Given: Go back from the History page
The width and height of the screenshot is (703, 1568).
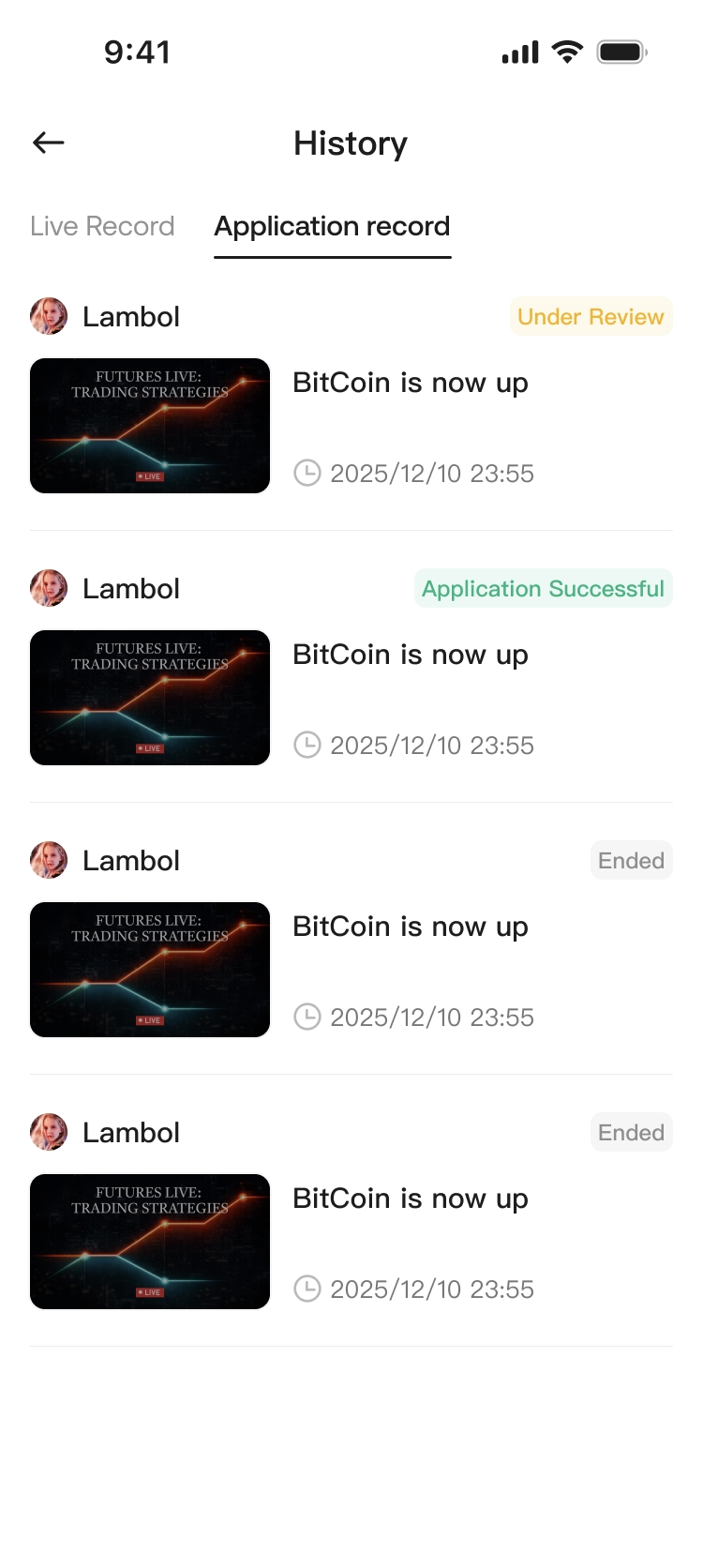Looking at the screenshot, I should (x=49, y=143).
